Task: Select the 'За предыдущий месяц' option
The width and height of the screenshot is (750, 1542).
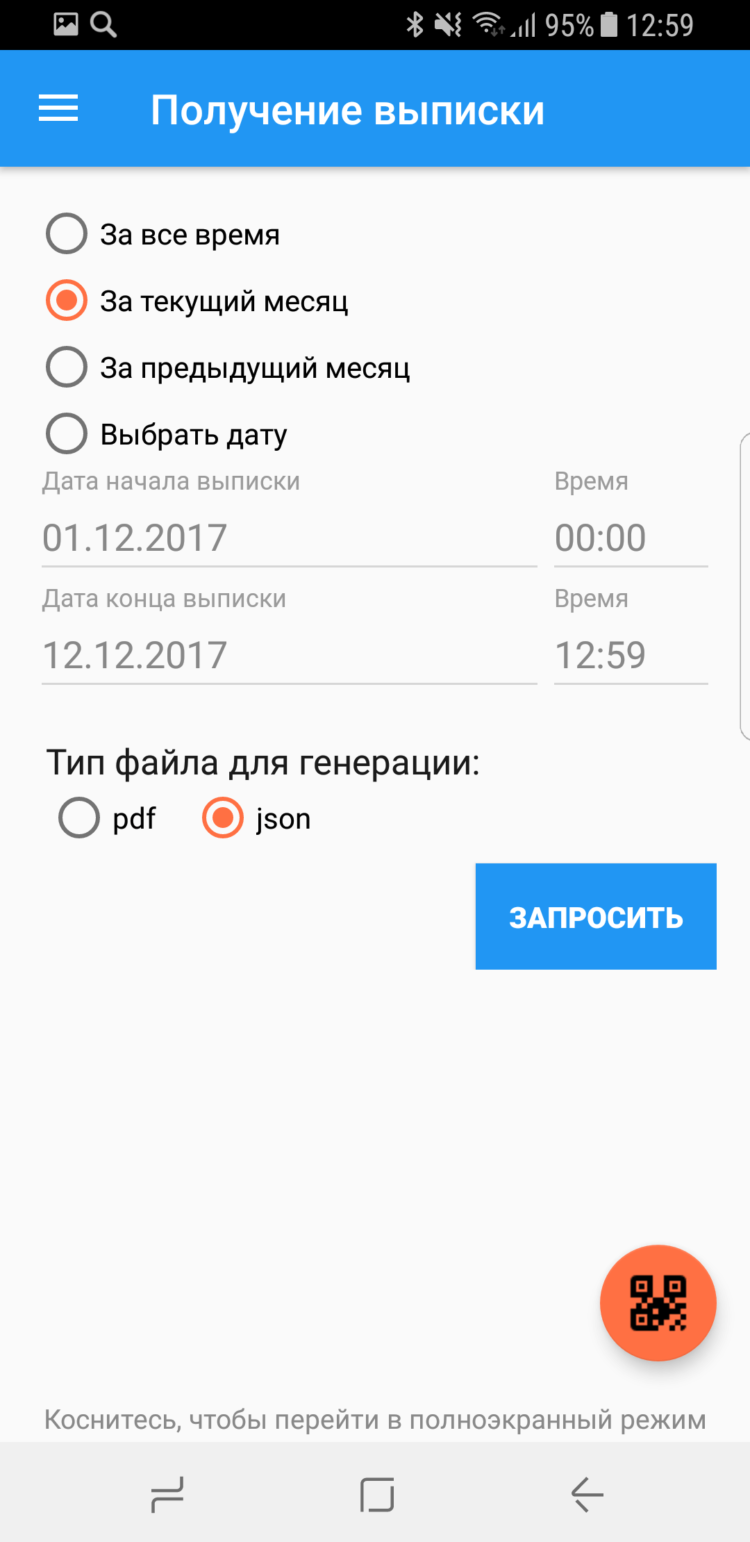Action: click(x=66, y=367)
